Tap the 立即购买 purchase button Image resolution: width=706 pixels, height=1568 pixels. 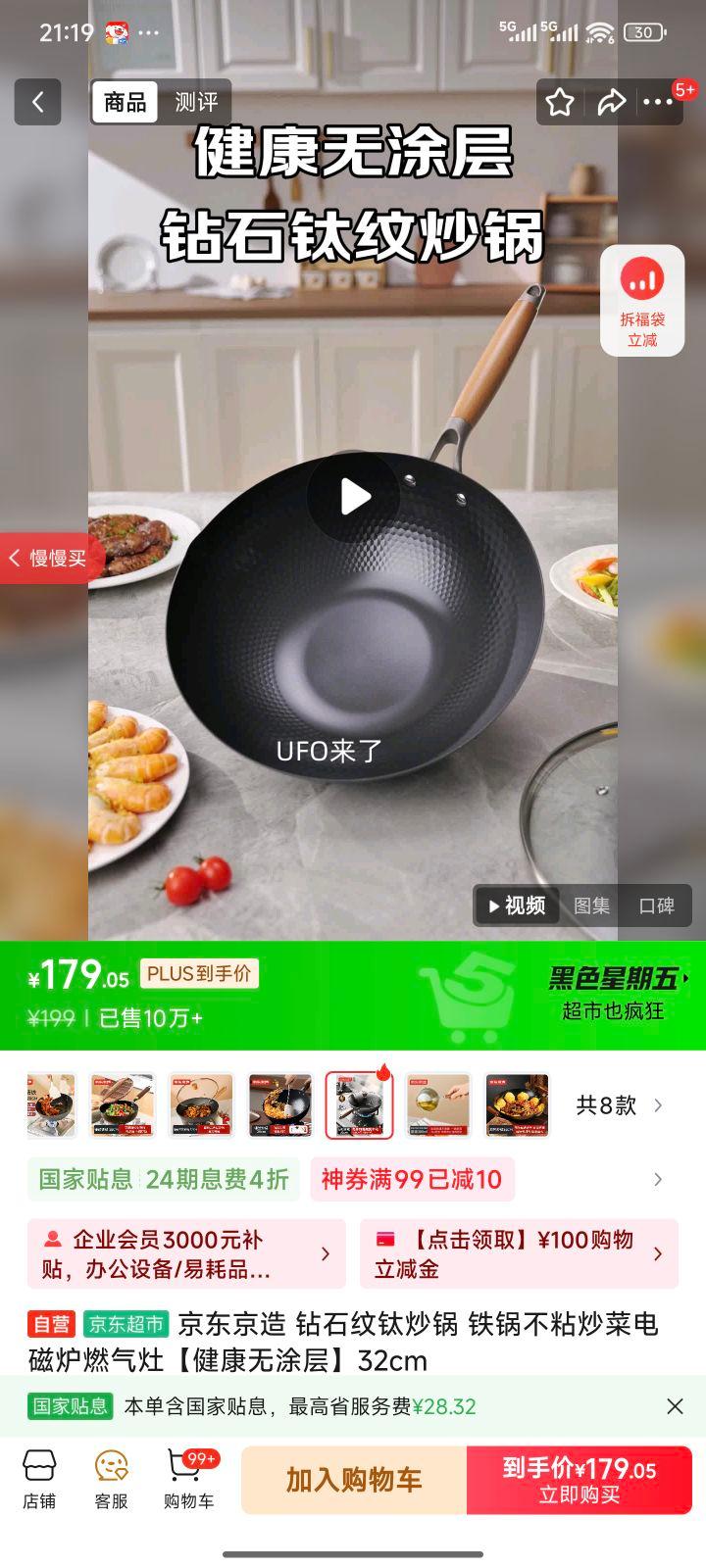[580, 1478]
